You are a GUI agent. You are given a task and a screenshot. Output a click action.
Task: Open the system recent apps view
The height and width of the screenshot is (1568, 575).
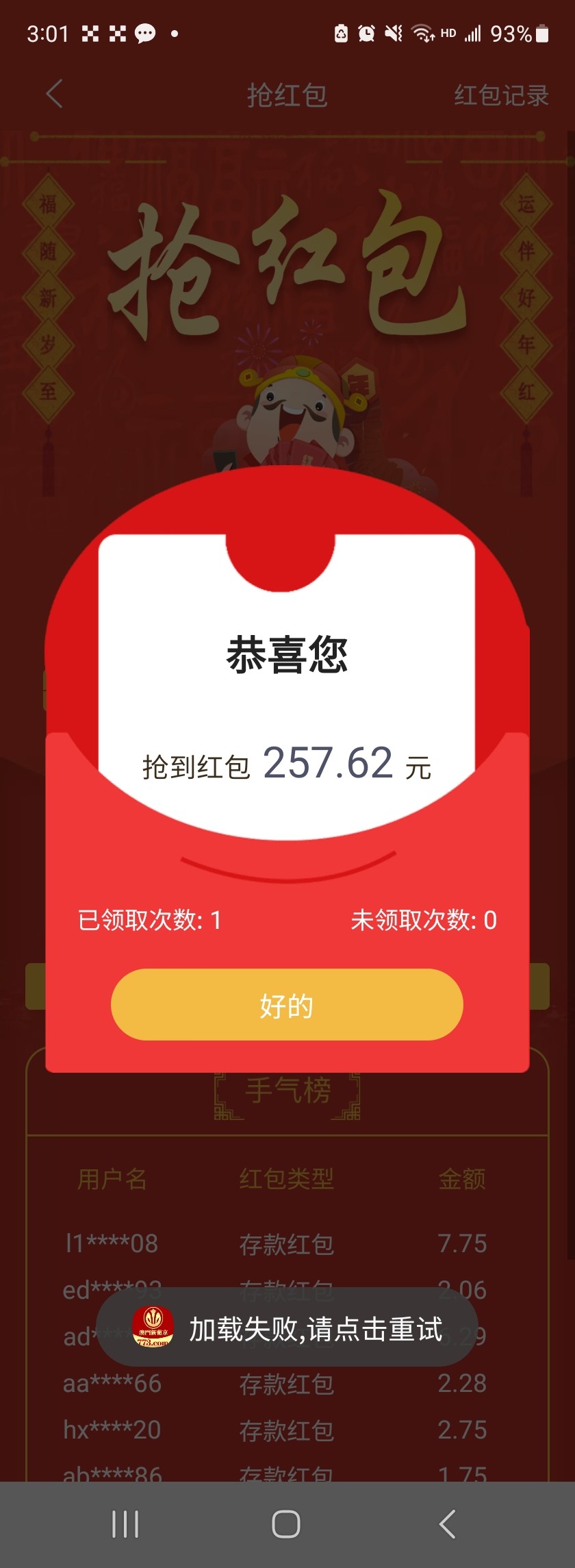pos(125,1524)
